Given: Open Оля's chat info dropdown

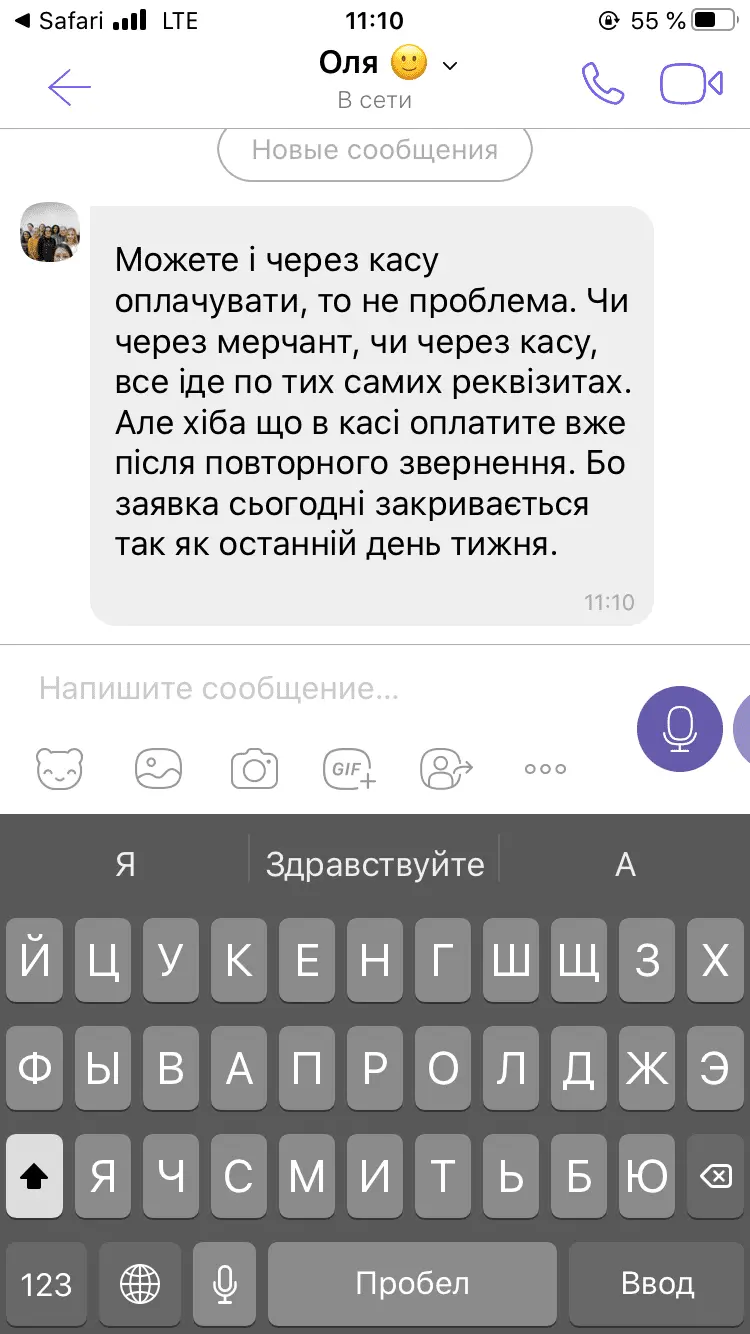Looking at the screenshot, I should tap(449, 66).
